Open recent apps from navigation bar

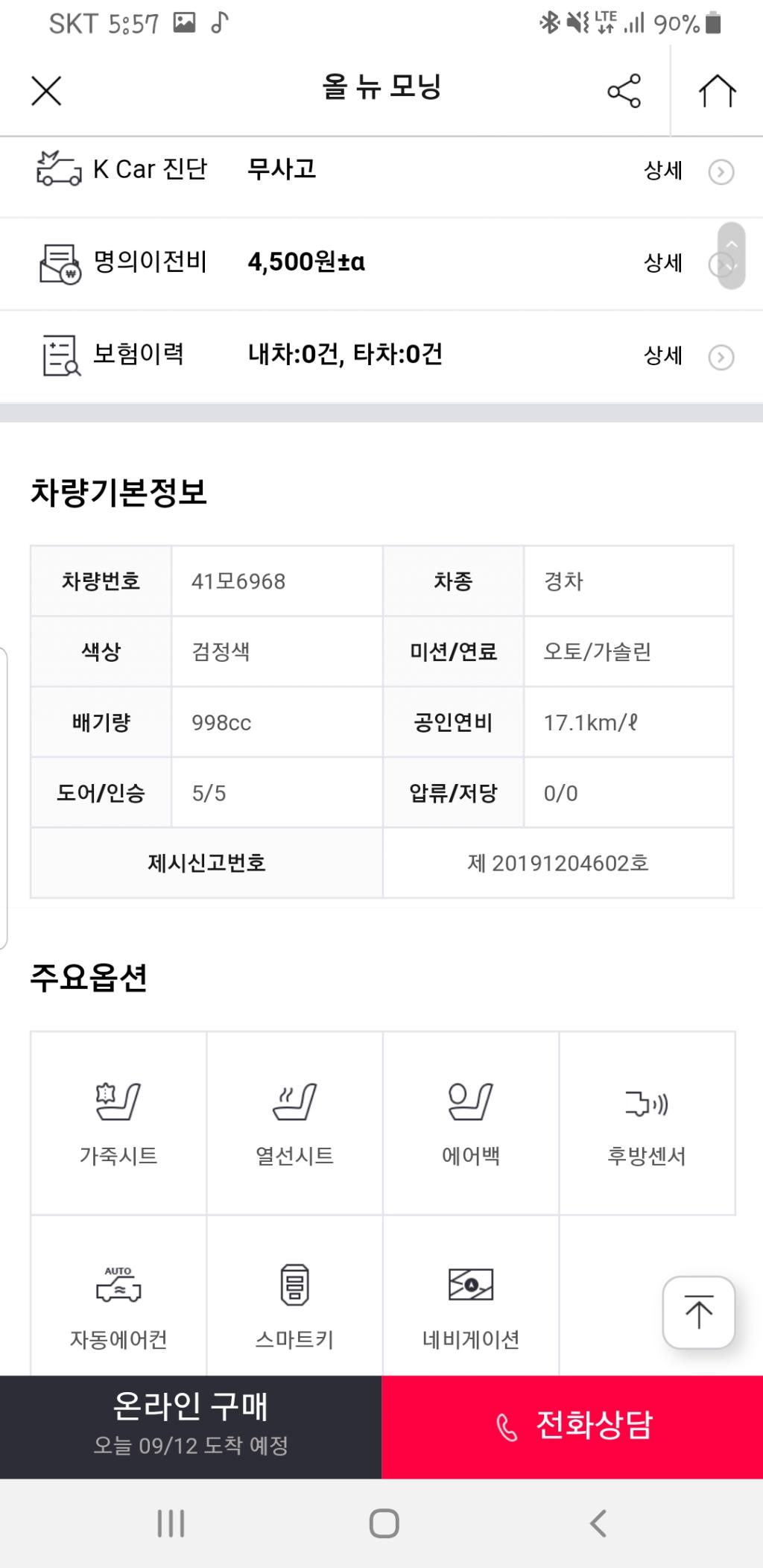tap(171, 1523)
